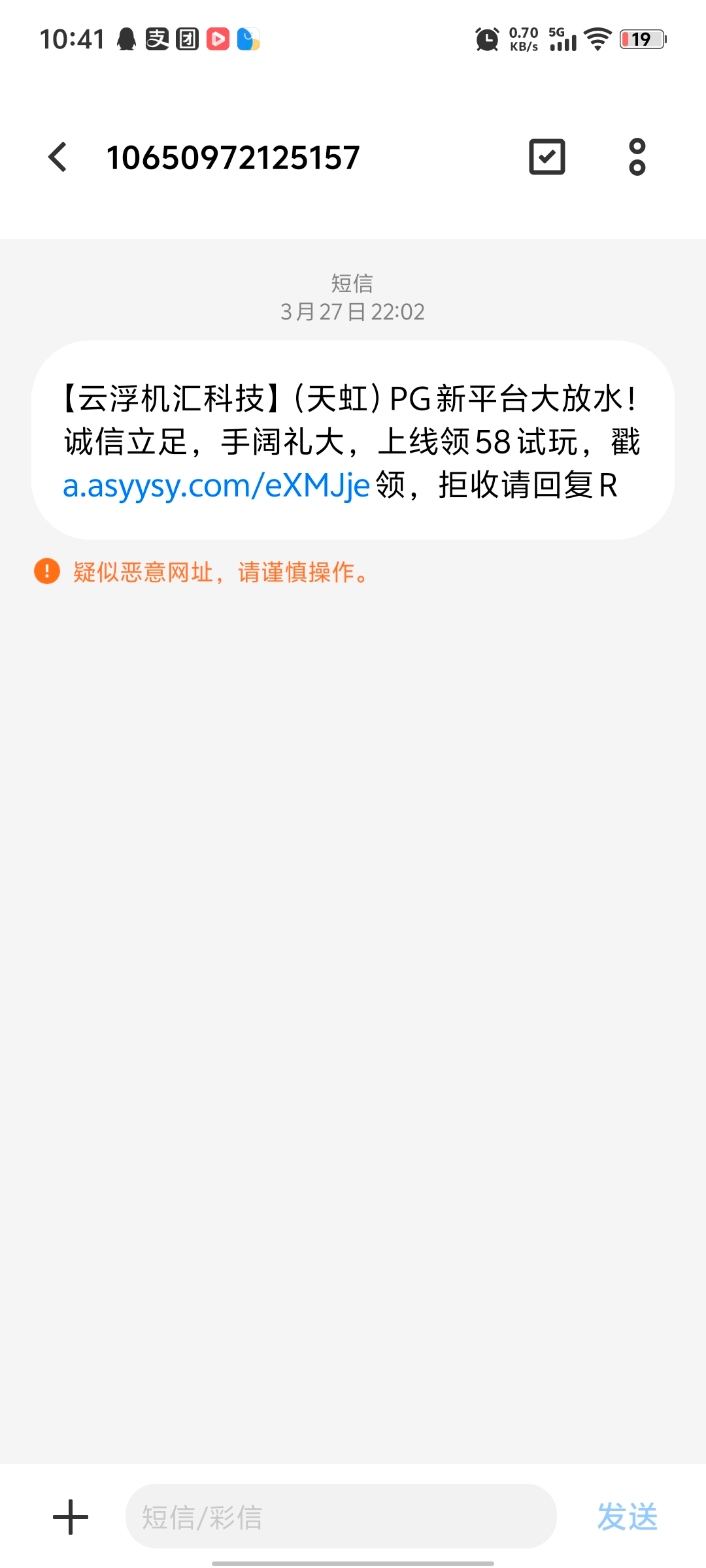Tap the blue browser icon in status bar

pos(250,39)
